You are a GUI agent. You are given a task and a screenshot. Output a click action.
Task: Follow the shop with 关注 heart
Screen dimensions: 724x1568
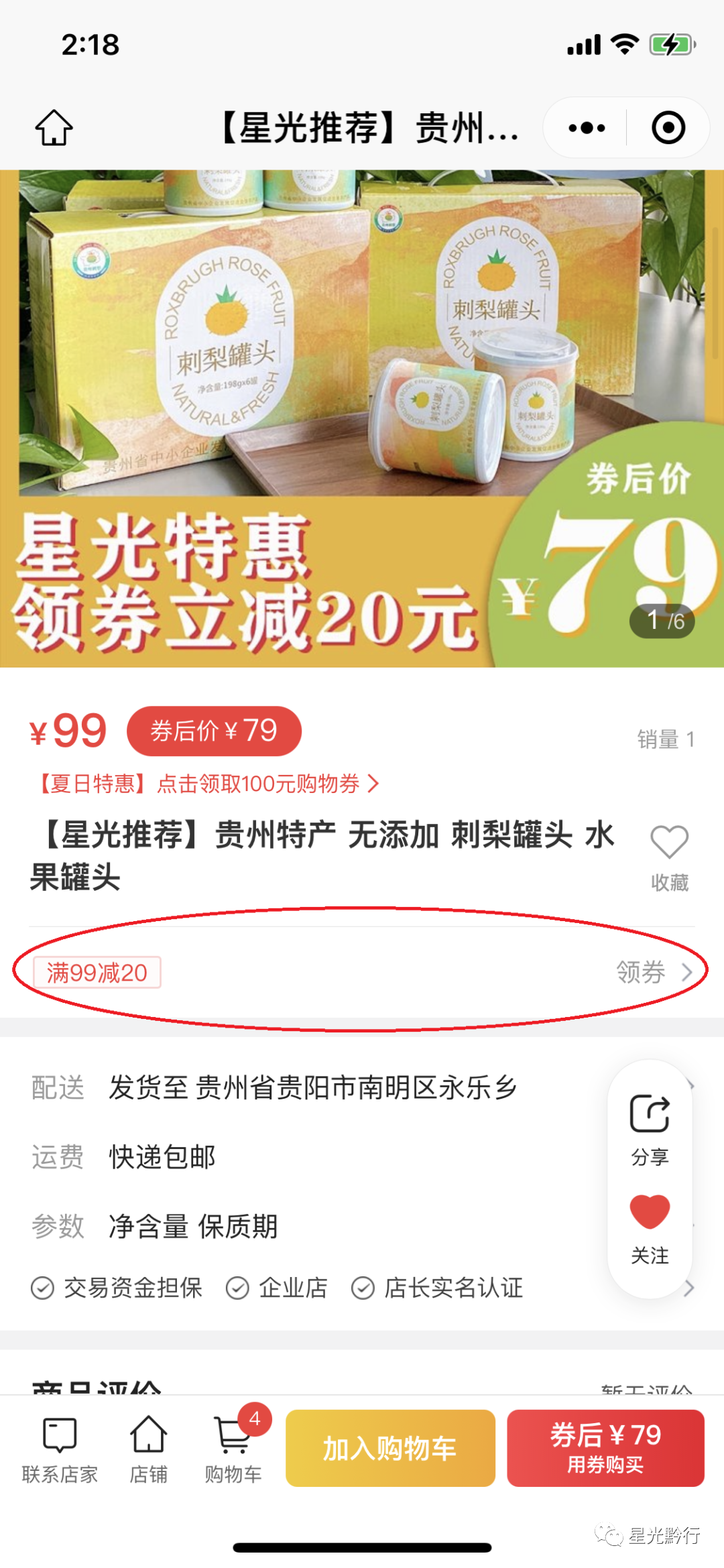coord(650,1228)
